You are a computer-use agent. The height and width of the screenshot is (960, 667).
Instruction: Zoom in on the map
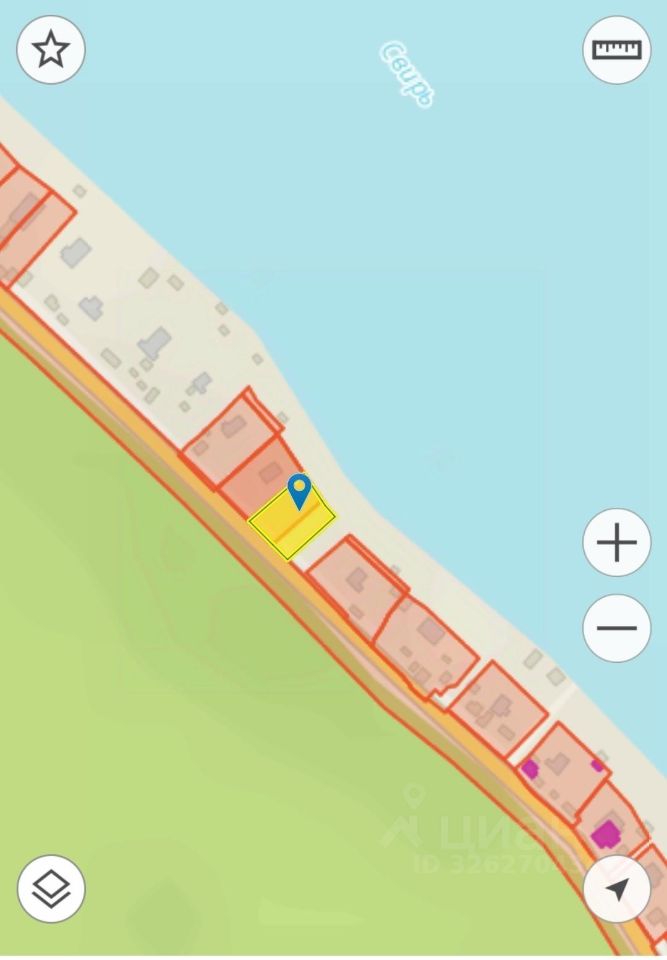click(616, 543)
